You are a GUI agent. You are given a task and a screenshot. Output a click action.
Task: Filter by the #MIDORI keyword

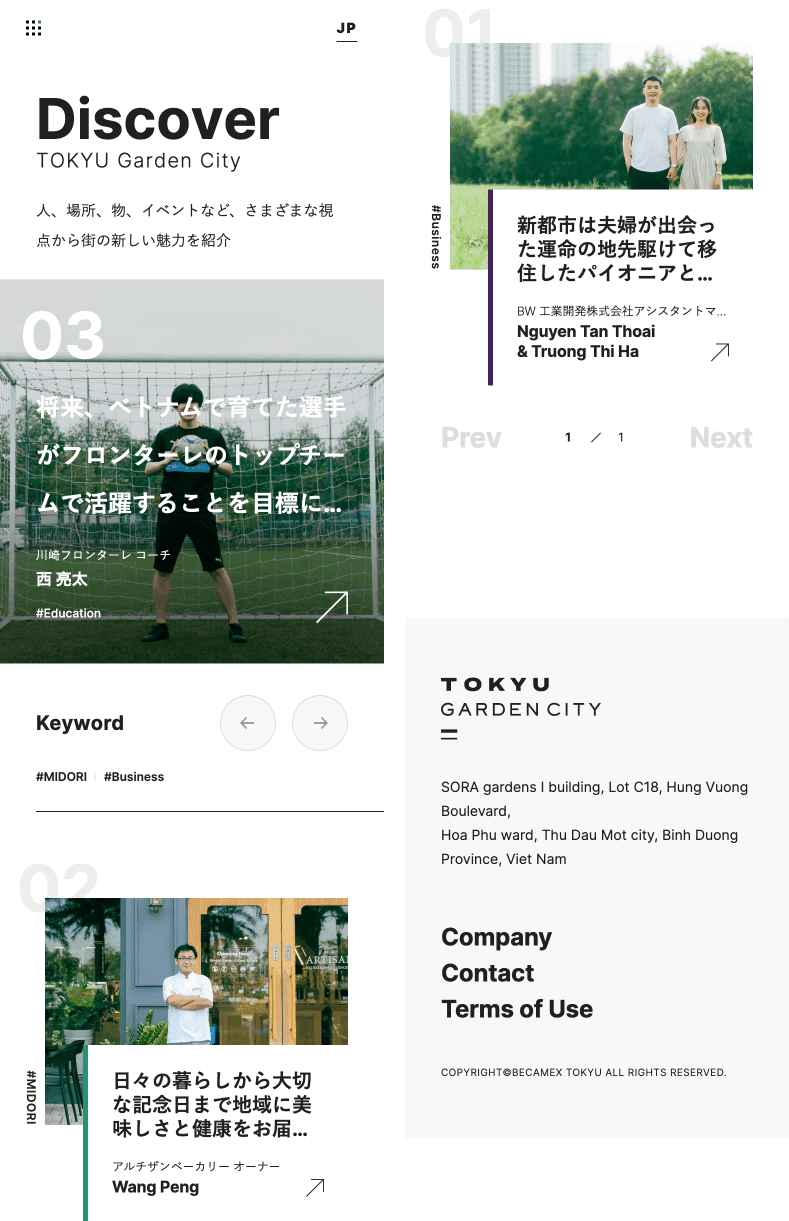tap(61, 777)
